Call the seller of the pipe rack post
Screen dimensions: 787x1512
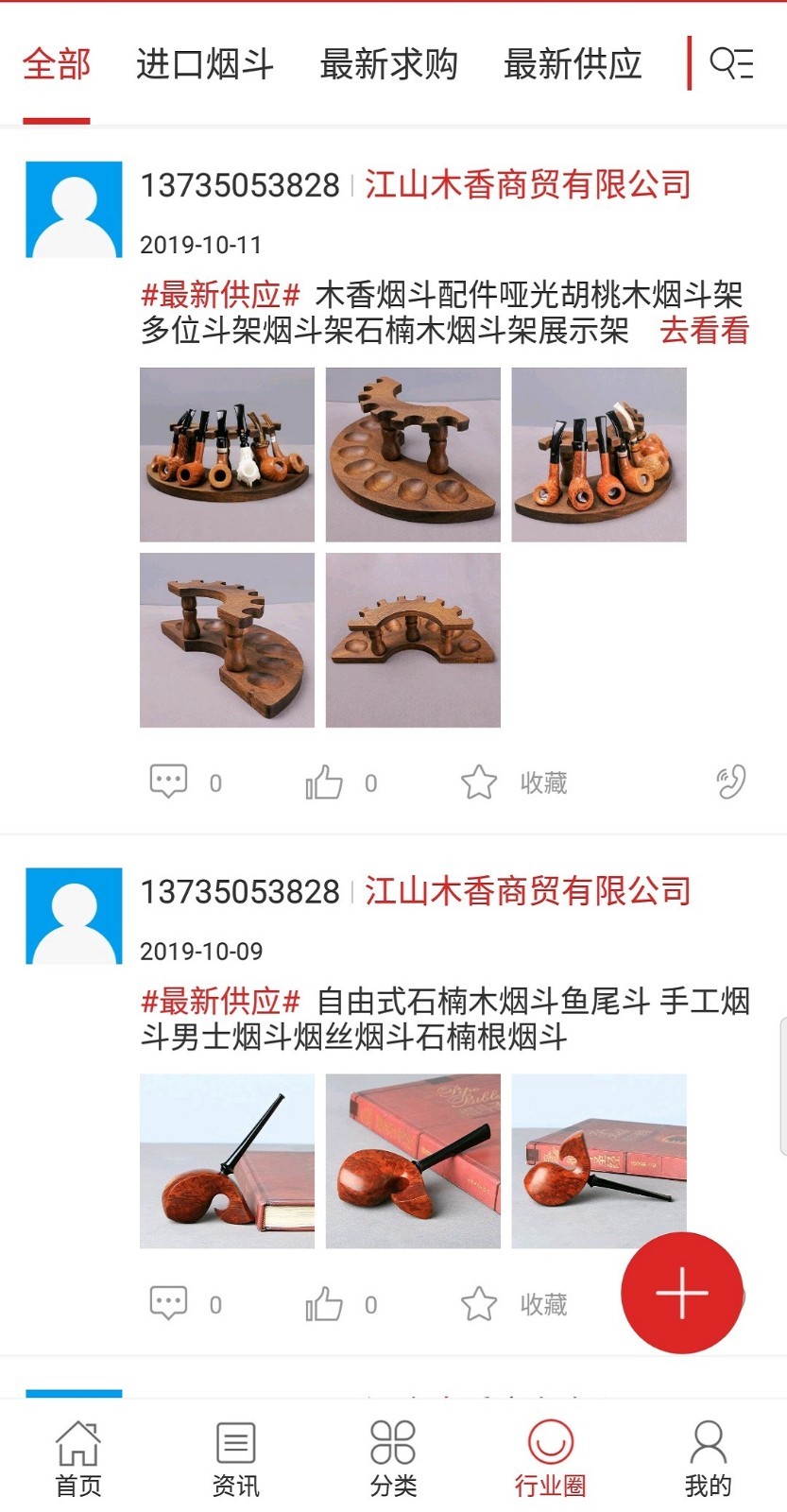click(x=730, y=782)
